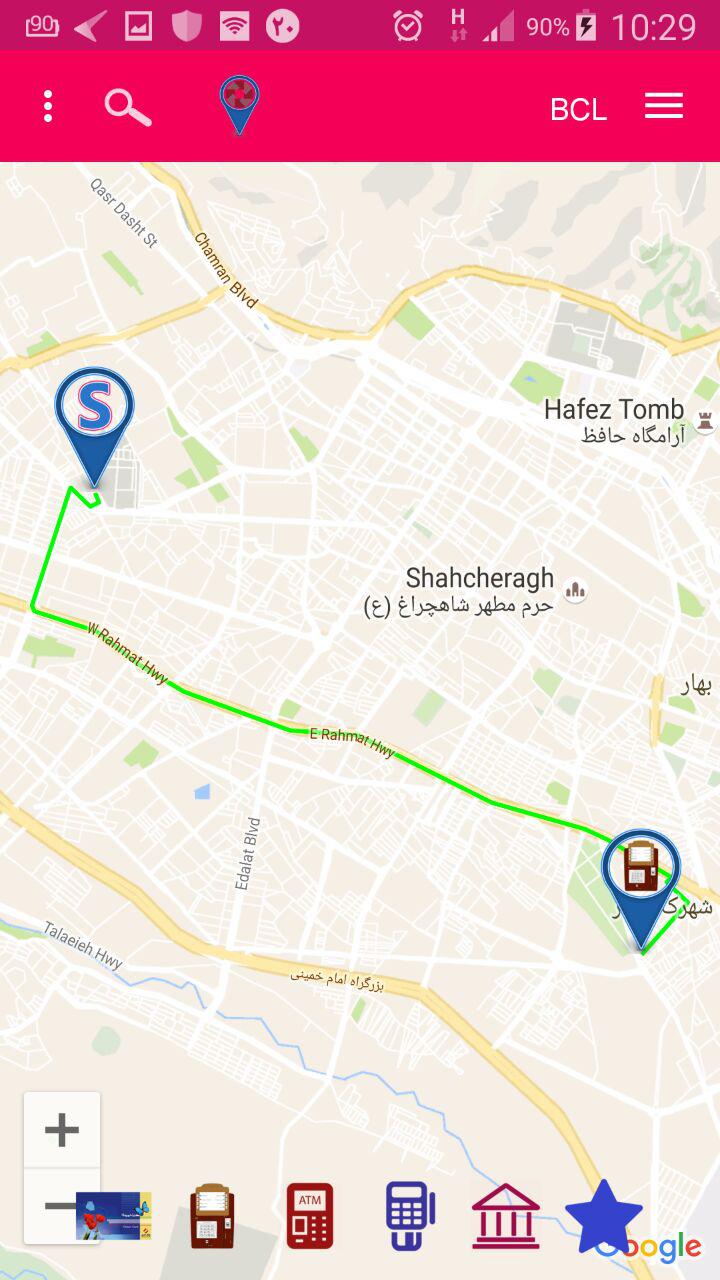
Task: Select the POS terminal filter icon
Action: pos(410,1216)
